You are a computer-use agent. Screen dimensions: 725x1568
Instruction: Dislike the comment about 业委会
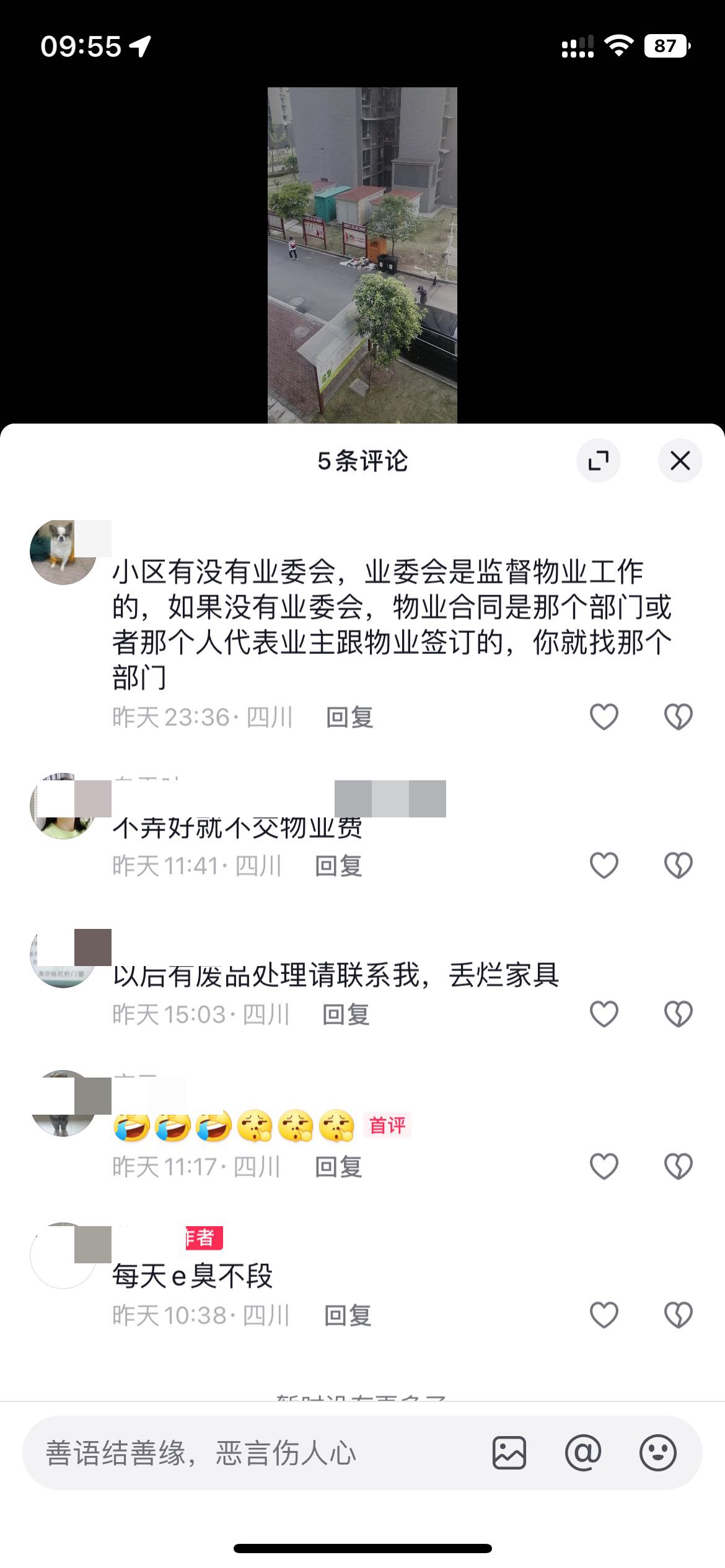[x=678, y=717]
